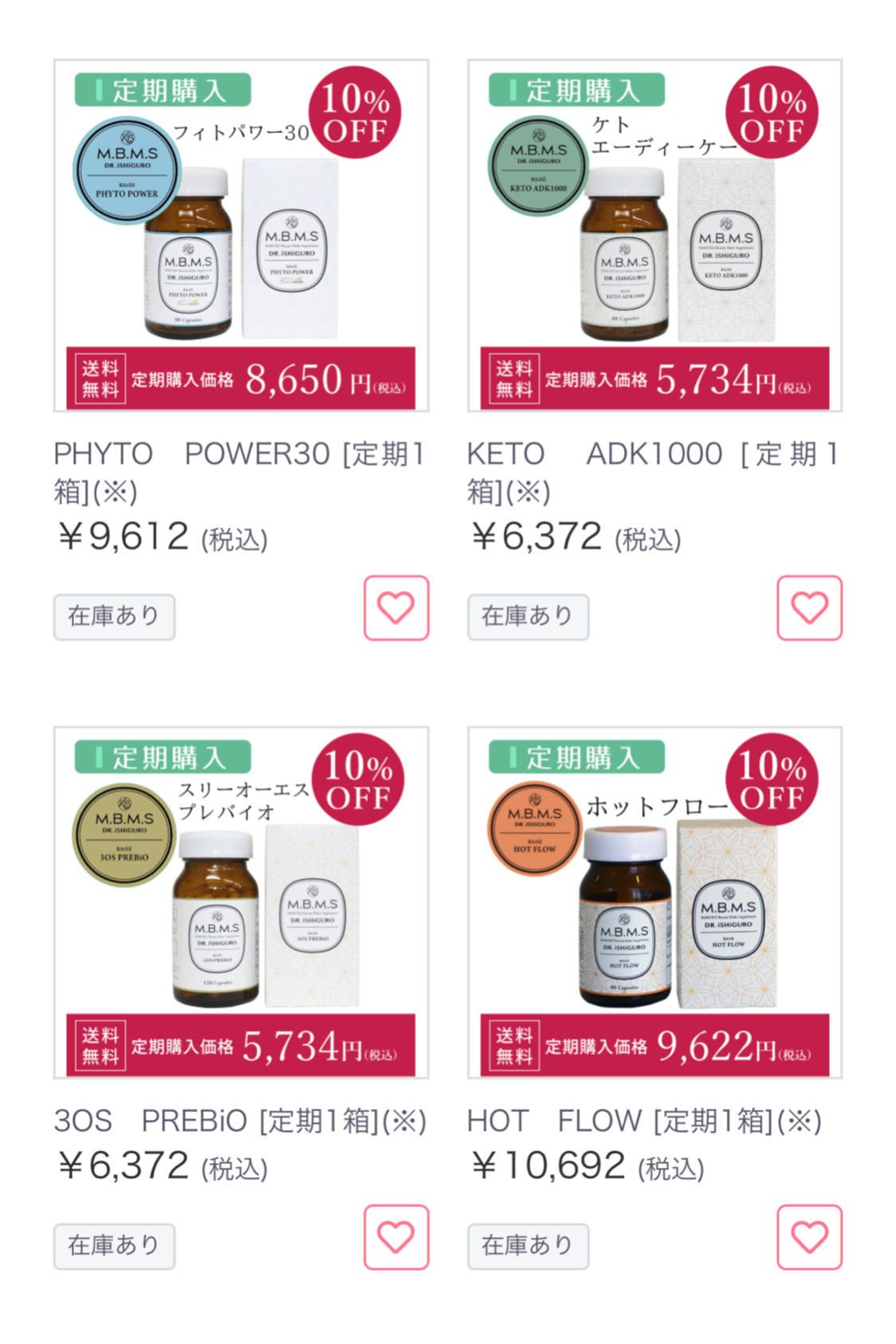This screenshot has width=896, height=1344.
Task: Open the PHYTO POWER30 [定期1箱] title link
Action: (239, 472)
